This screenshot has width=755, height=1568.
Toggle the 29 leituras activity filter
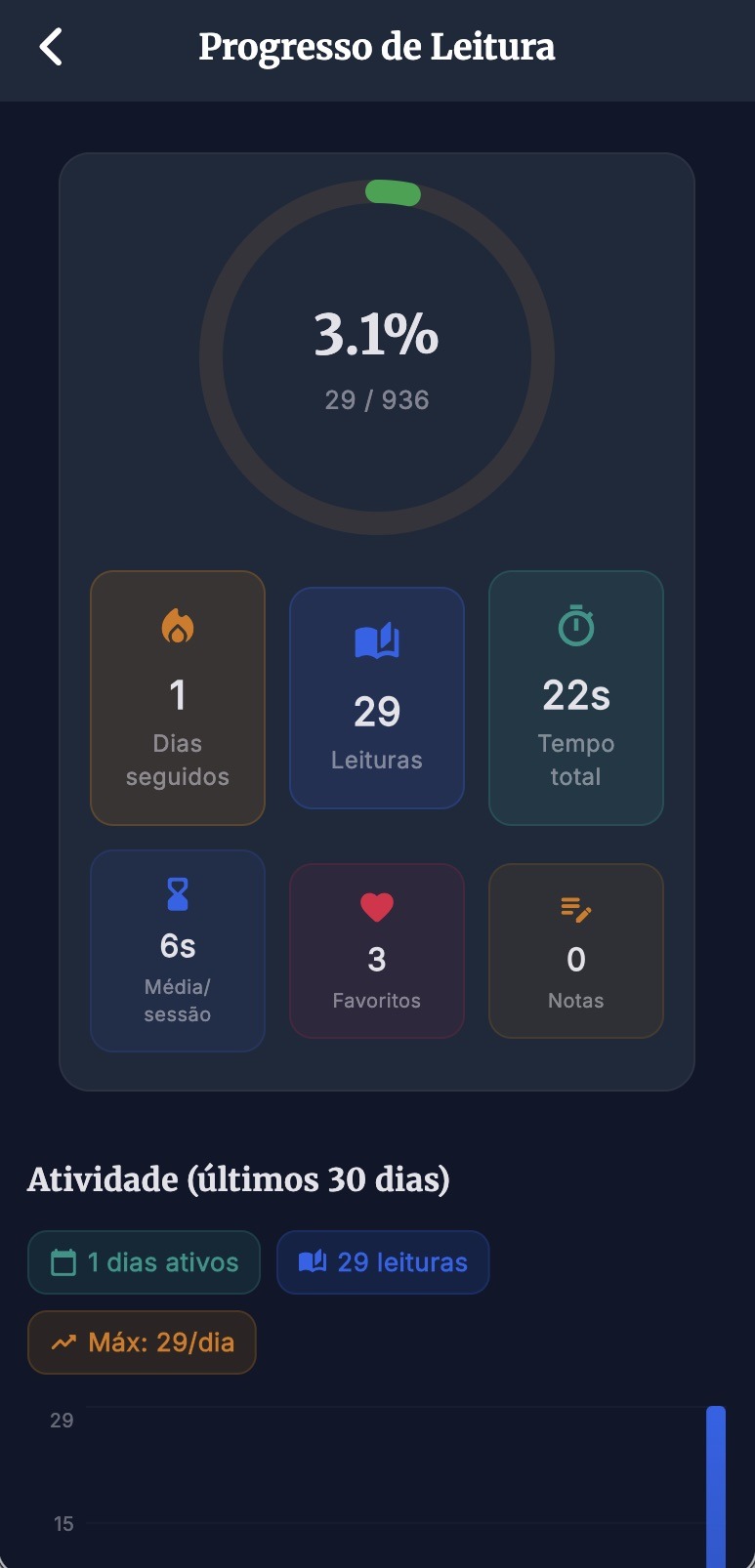click(x=383, y=1261)
